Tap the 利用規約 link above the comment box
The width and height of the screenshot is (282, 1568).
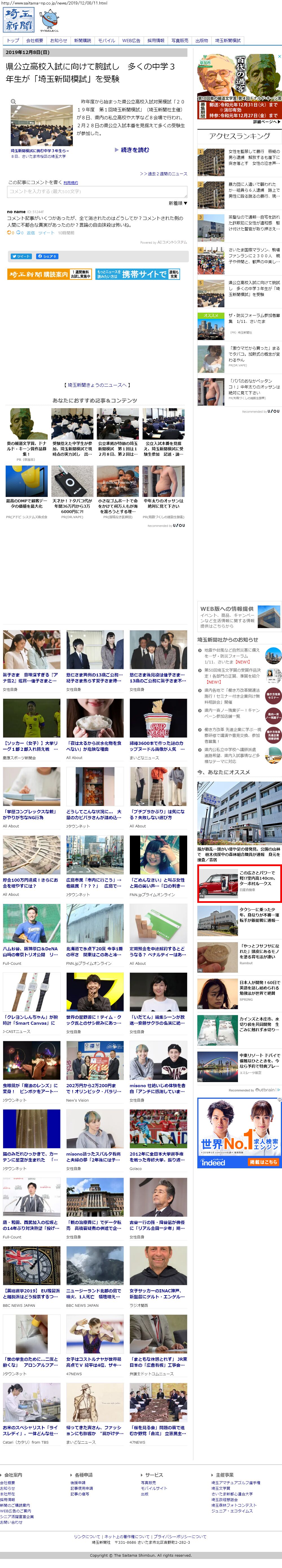tap(71, 183)
